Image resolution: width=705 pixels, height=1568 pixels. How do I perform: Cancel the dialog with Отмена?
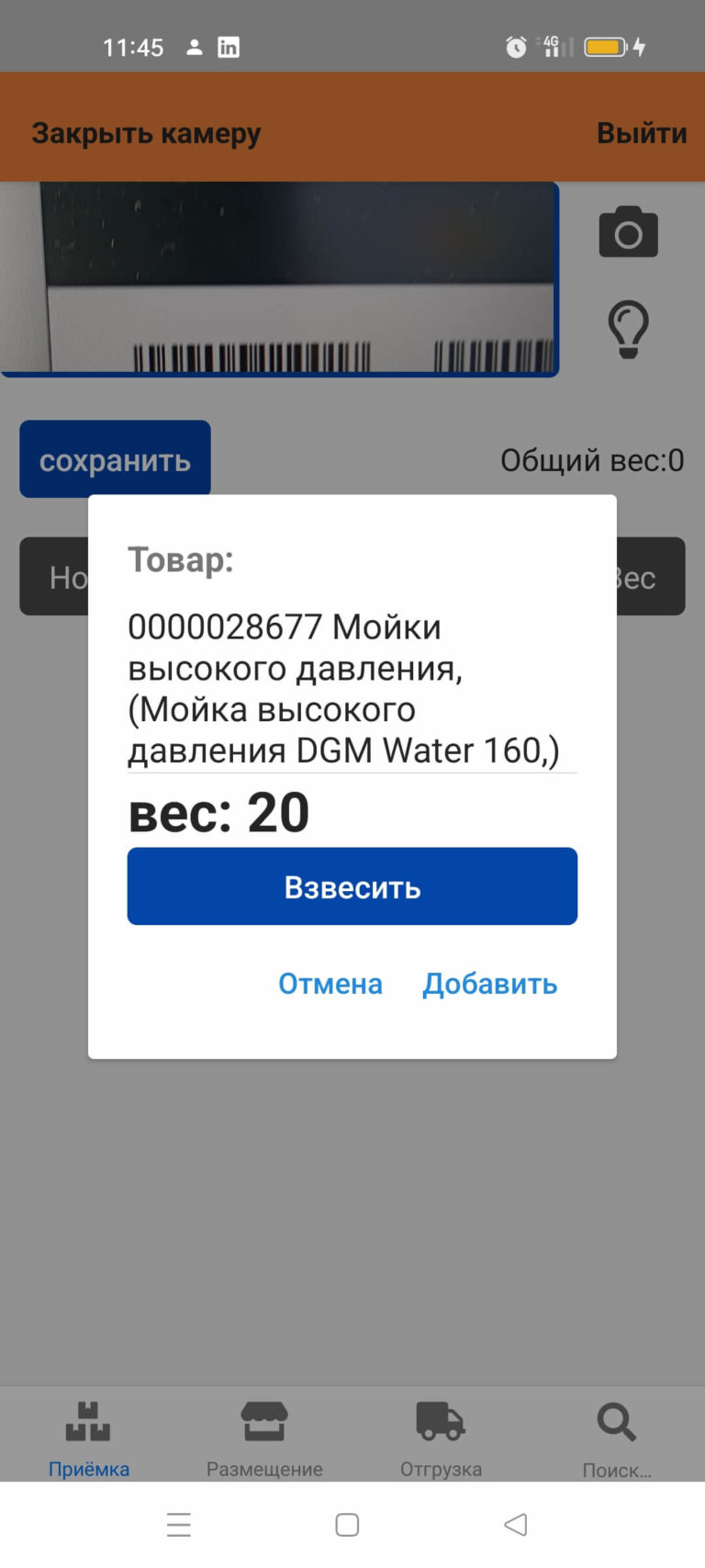point(330,984)
